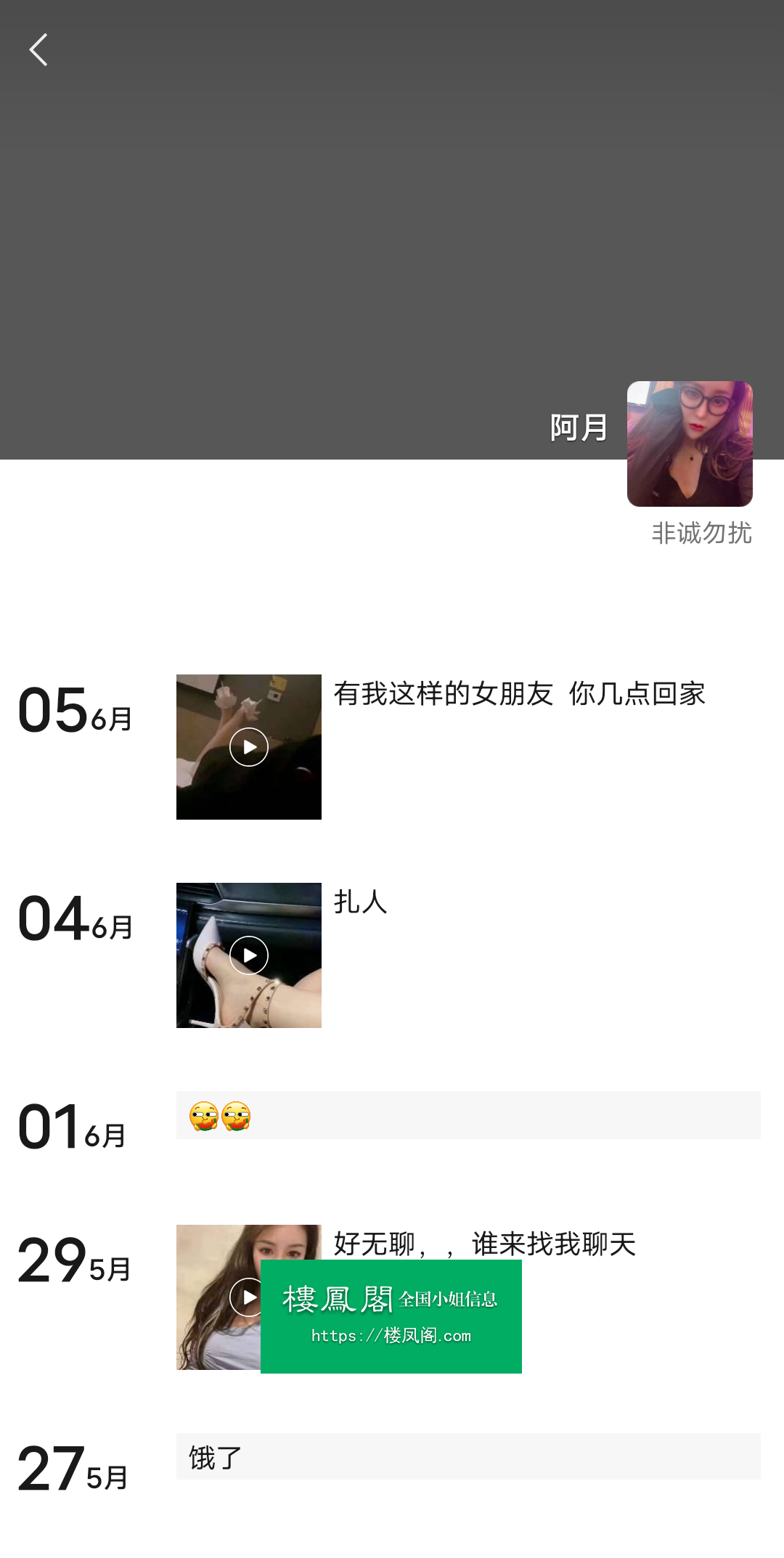784x1558 pixels.
Task: Go back using the top-left arrow
Action: (x=38, y=50)
